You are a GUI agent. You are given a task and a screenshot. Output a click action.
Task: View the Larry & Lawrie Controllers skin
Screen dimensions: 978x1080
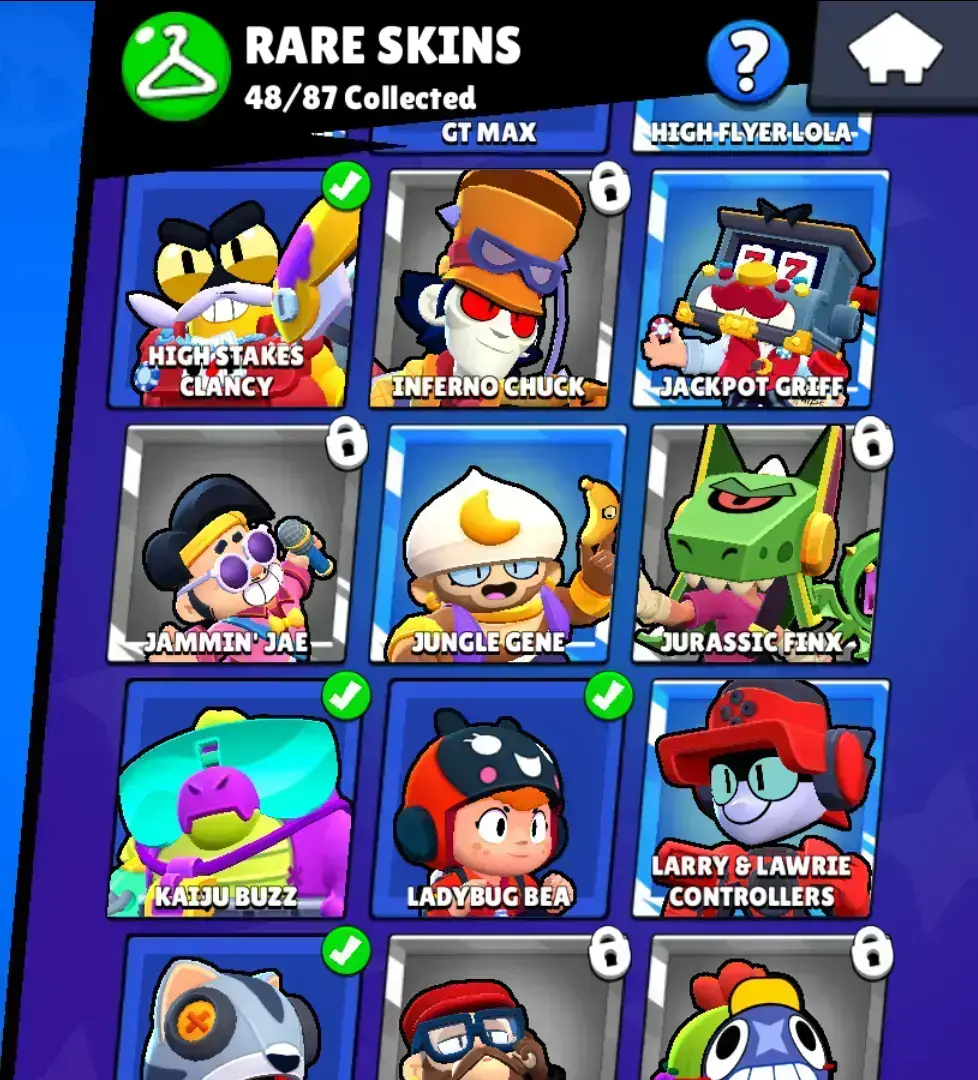(760, 800)
